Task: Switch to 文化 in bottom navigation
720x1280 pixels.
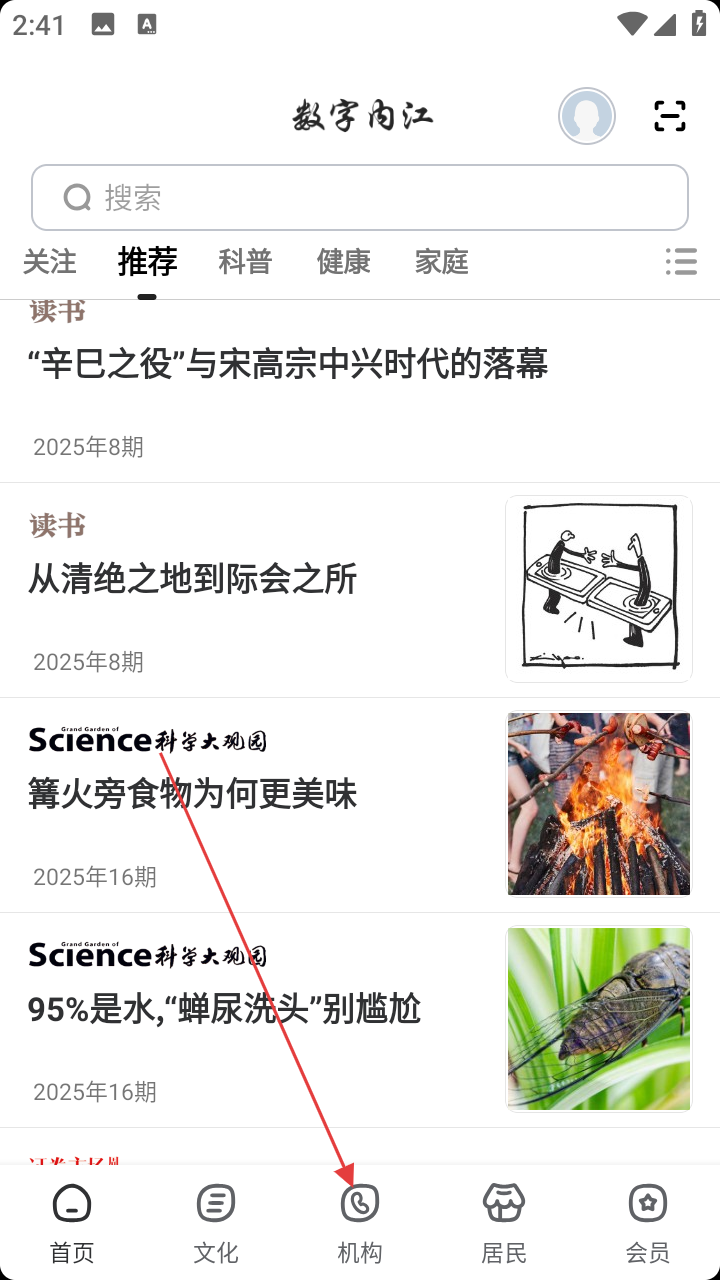Action: pyautogui.click(x=216, y=1222)
